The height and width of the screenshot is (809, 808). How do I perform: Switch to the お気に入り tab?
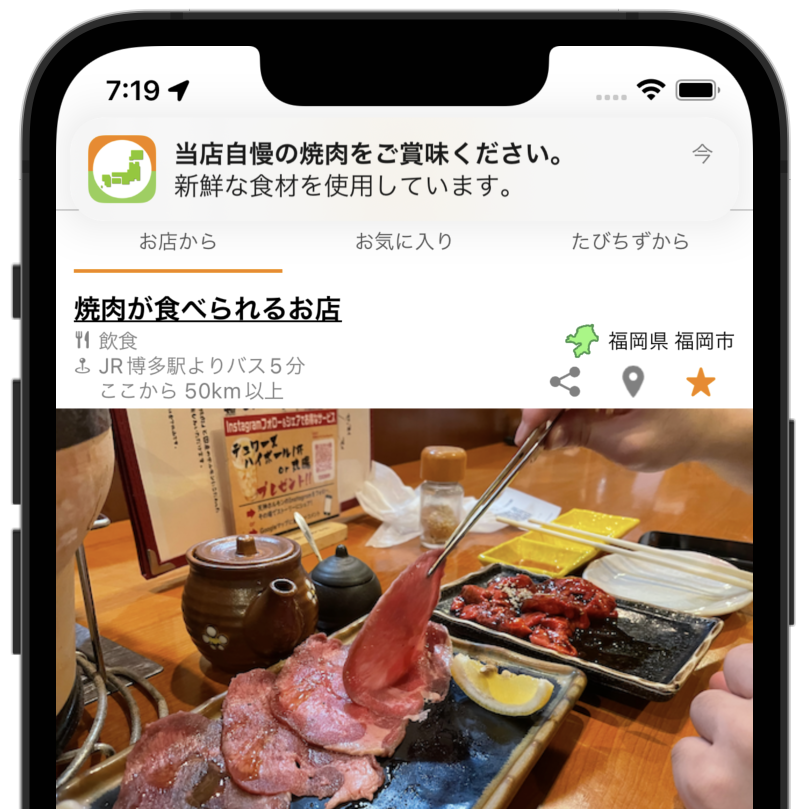(x=404, y=242)
